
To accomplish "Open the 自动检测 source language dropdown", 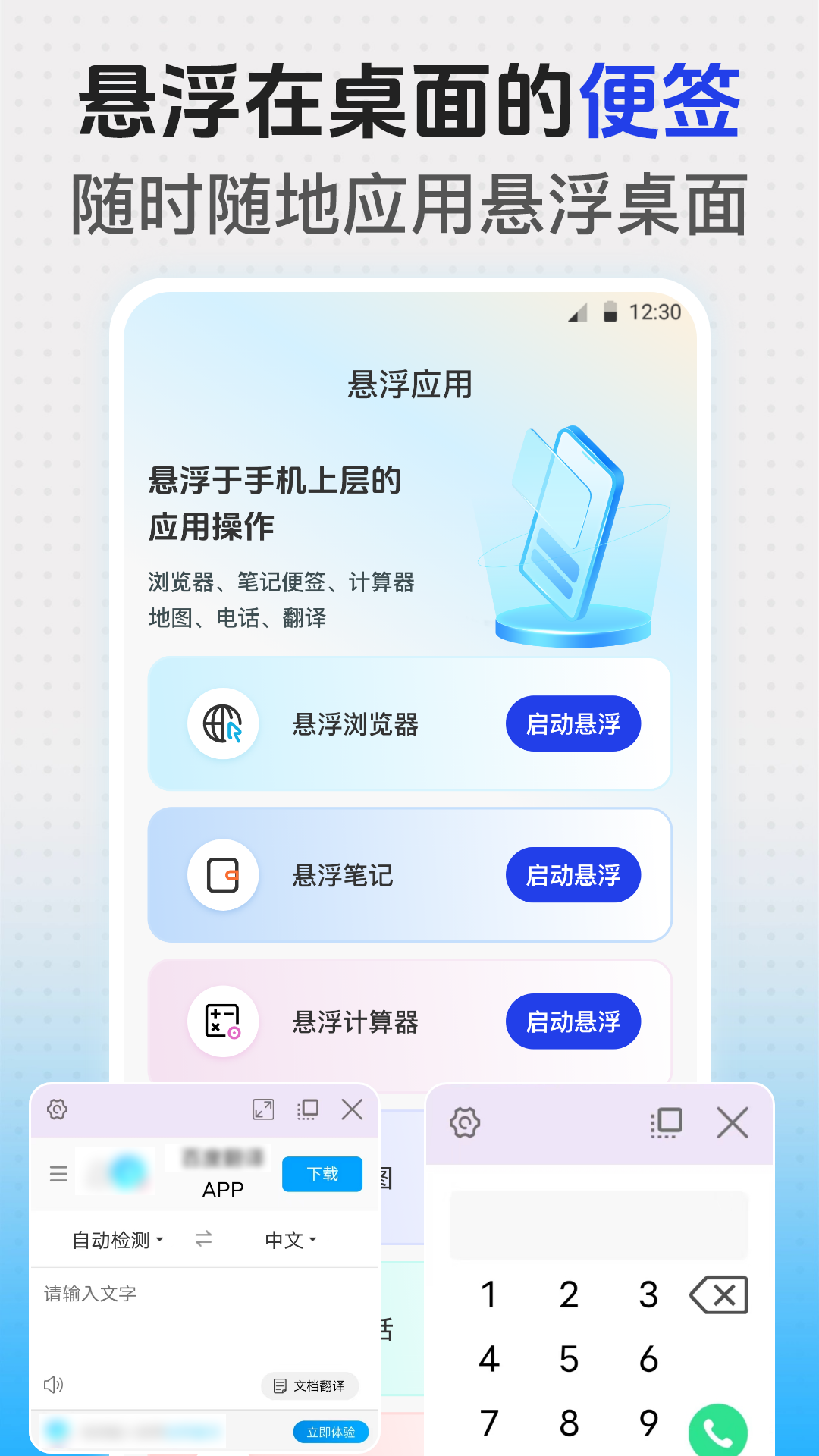I will 115,1239.
